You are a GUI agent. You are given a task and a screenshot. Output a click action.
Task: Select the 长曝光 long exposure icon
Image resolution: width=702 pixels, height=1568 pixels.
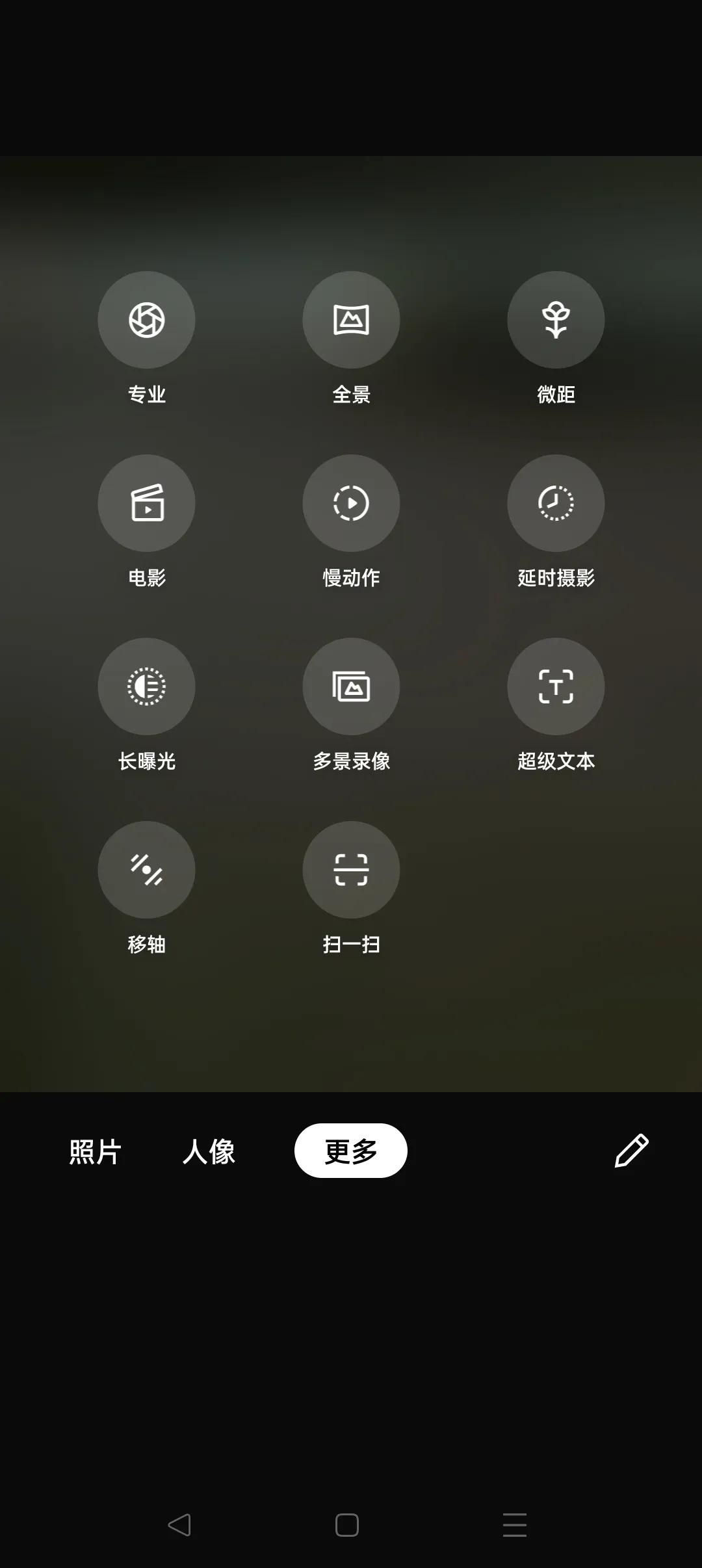tap(146, 686)
